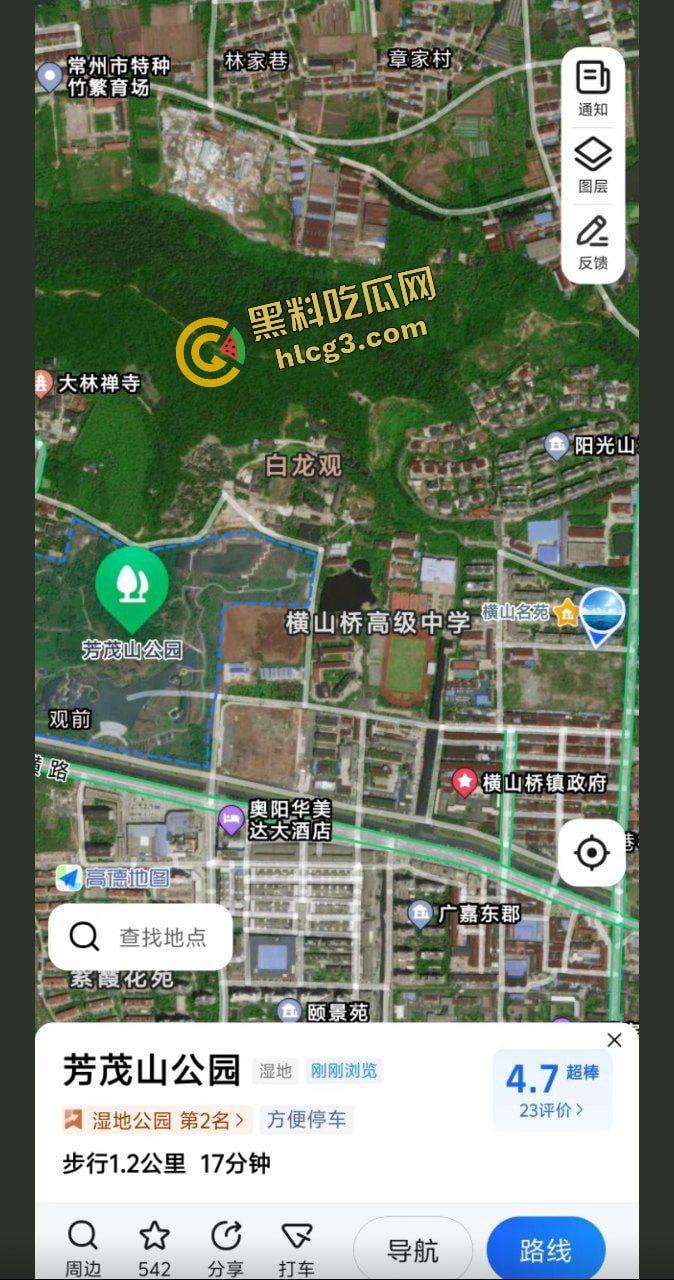Recenter map to my location

pos(592,853)
